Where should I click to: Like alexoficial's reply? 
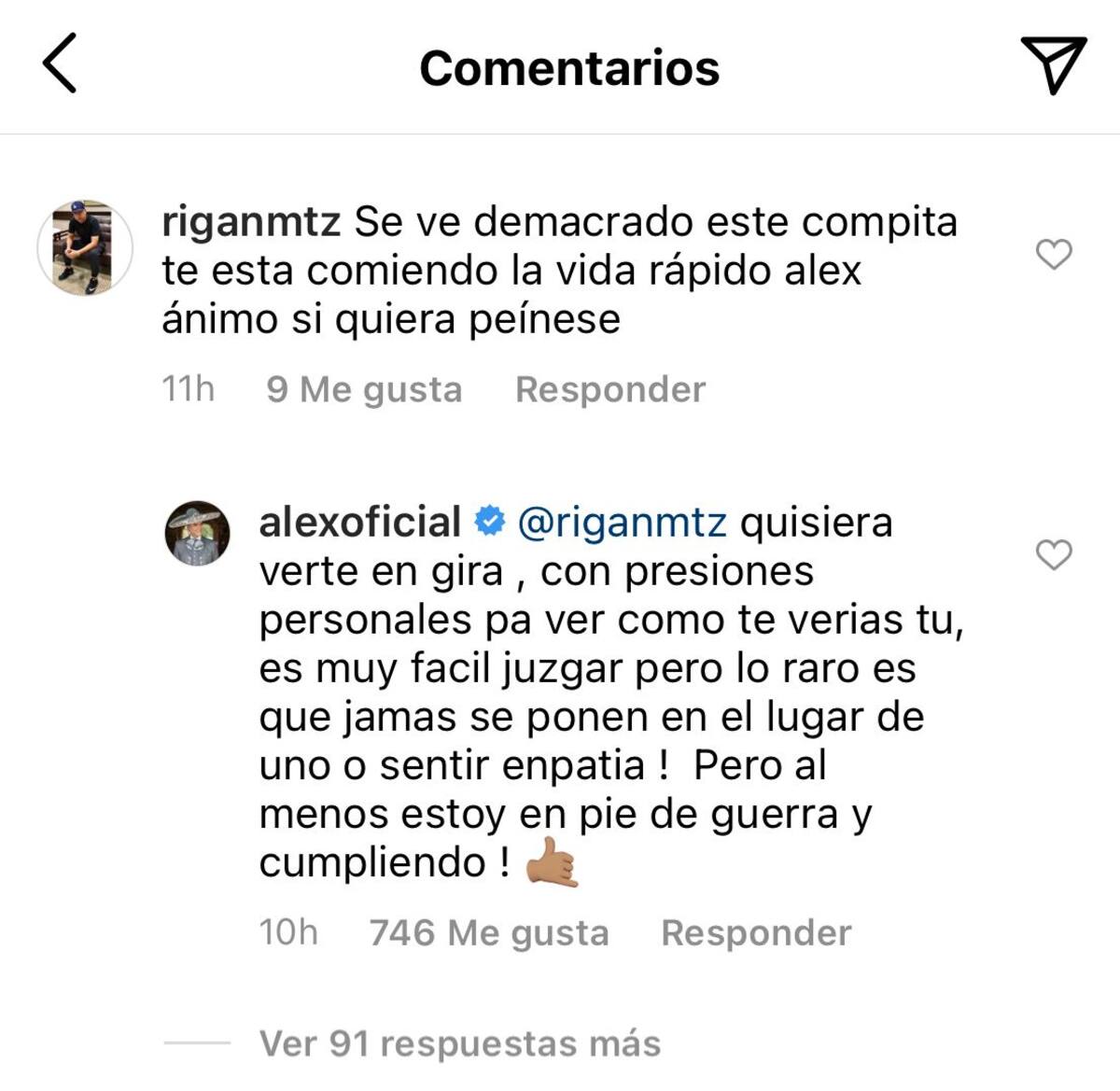[1054, 554]
